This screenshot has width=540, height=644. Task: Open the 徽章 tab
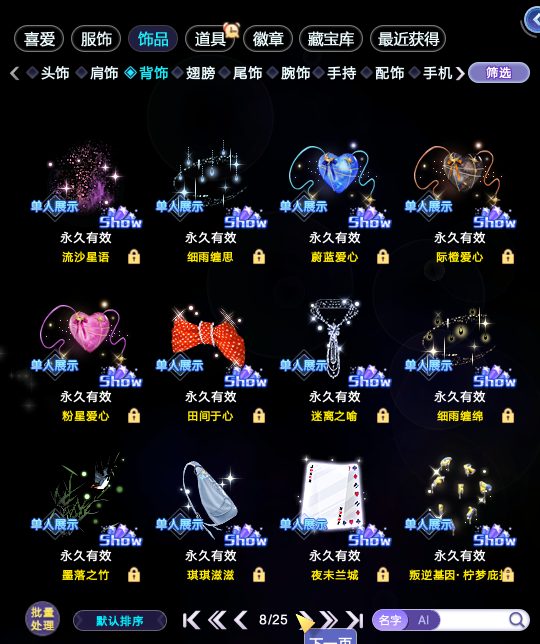(268, 39)
